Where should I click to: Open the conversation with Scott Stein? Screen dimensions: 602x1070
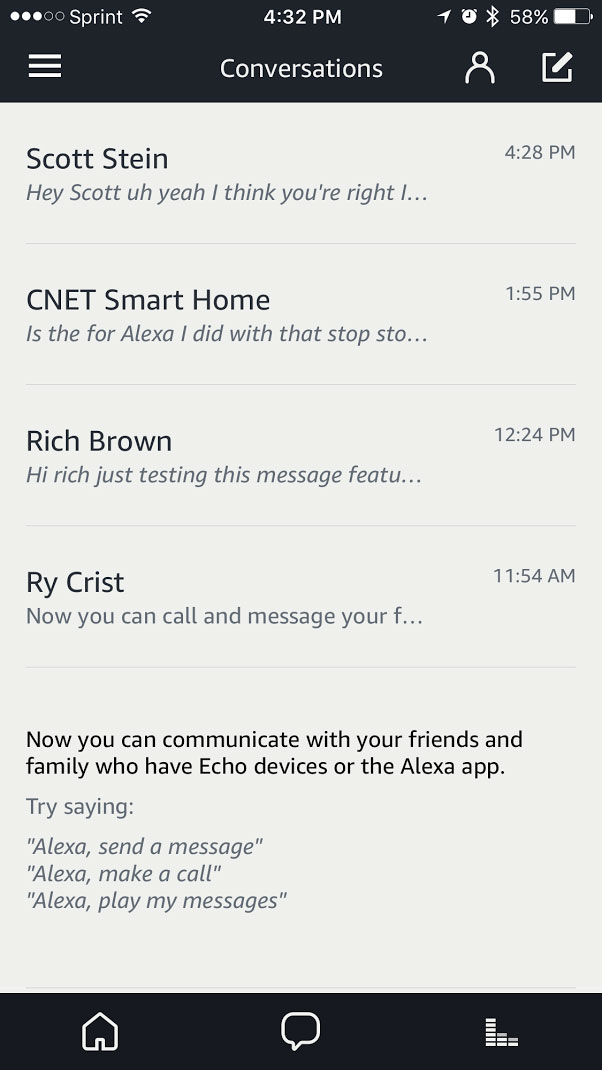[300, 174]
